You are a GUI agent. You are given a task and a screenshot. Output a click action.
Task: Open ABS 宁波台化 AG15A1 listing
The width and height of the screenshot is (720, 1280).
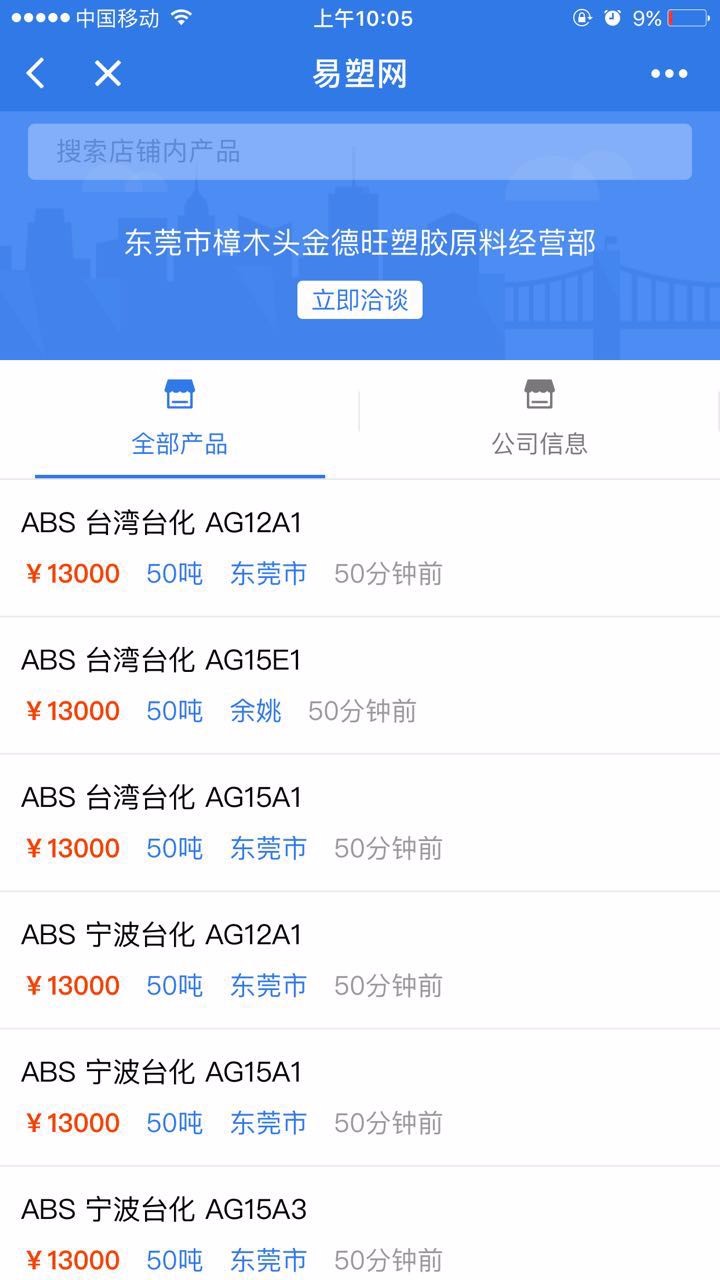[360, 1097]
